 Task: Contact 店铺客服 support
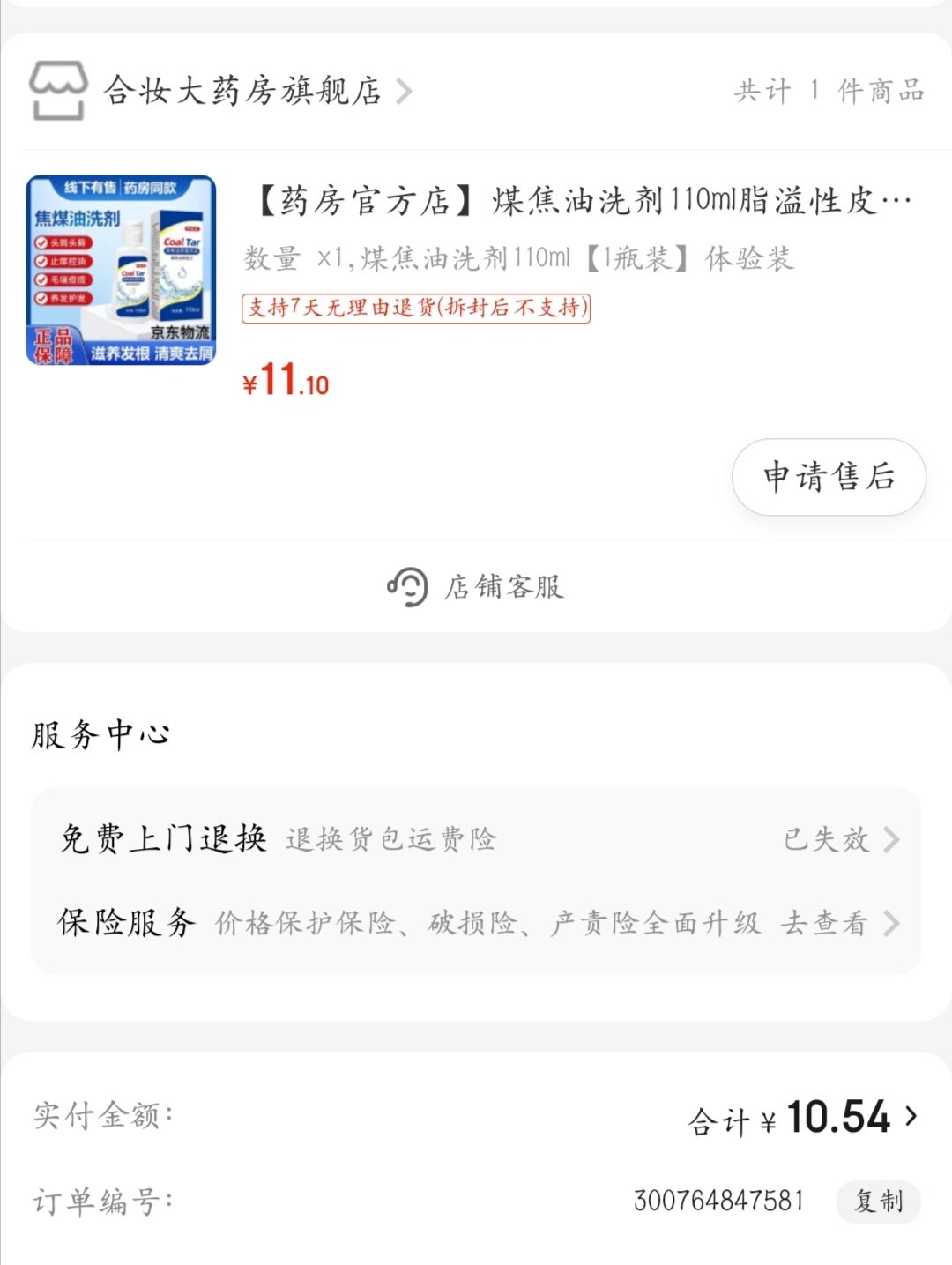(x=476, y=587)
